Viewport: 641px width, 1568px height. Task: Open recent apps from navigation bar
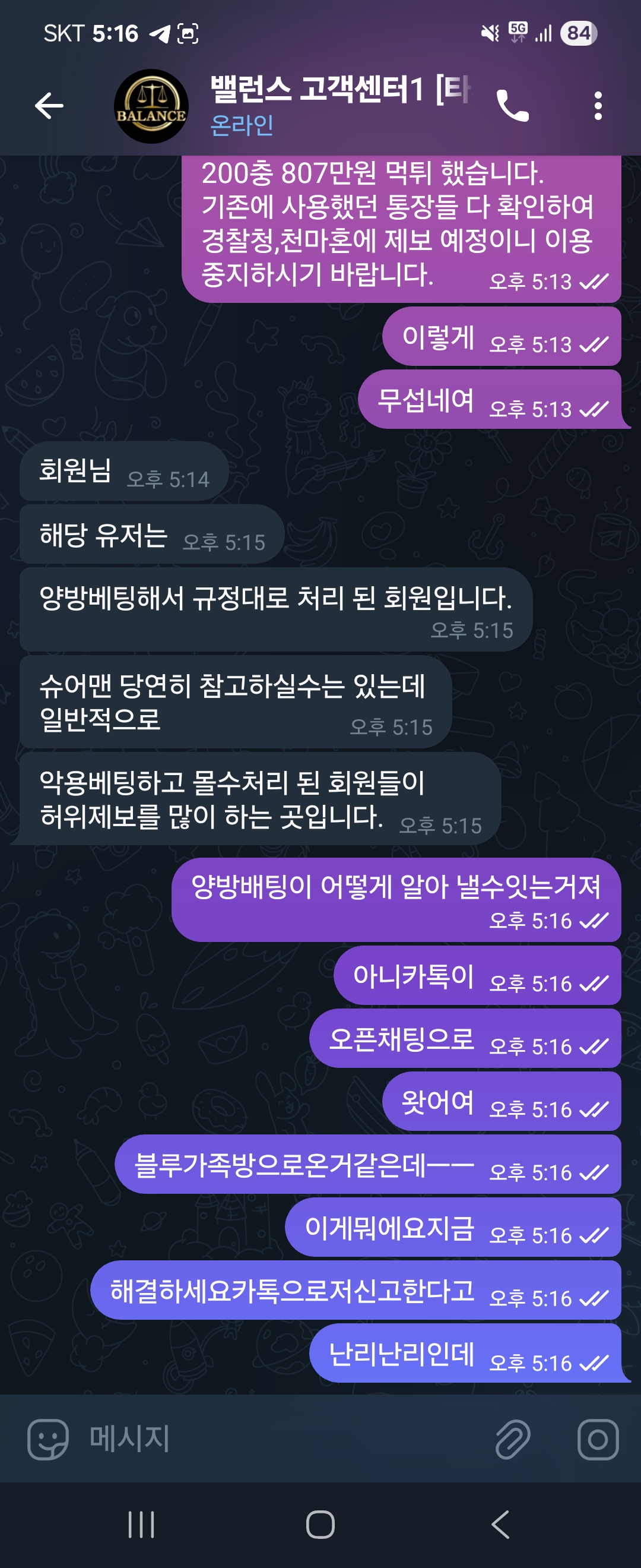tap(141, 1525)
